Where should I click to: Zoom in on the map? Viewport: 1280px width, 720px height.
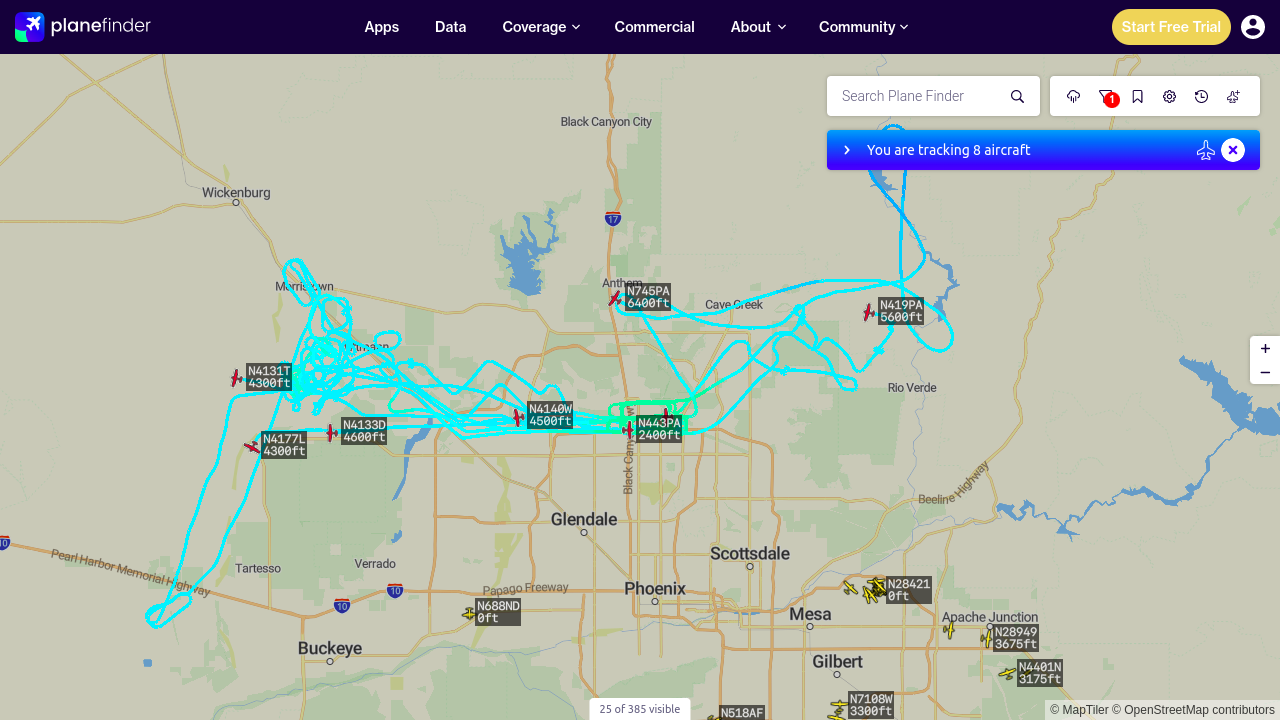(1265, 349)
